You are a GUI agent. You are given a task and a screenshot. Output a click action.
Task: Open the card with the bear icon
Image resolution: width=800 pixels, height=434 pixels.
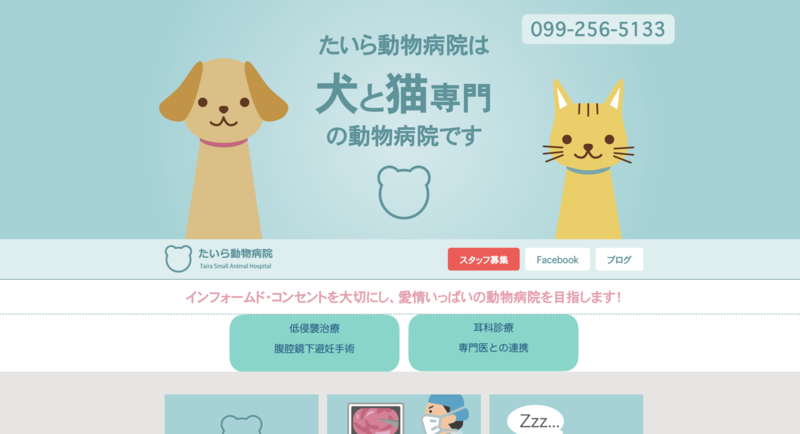[241, 415]
